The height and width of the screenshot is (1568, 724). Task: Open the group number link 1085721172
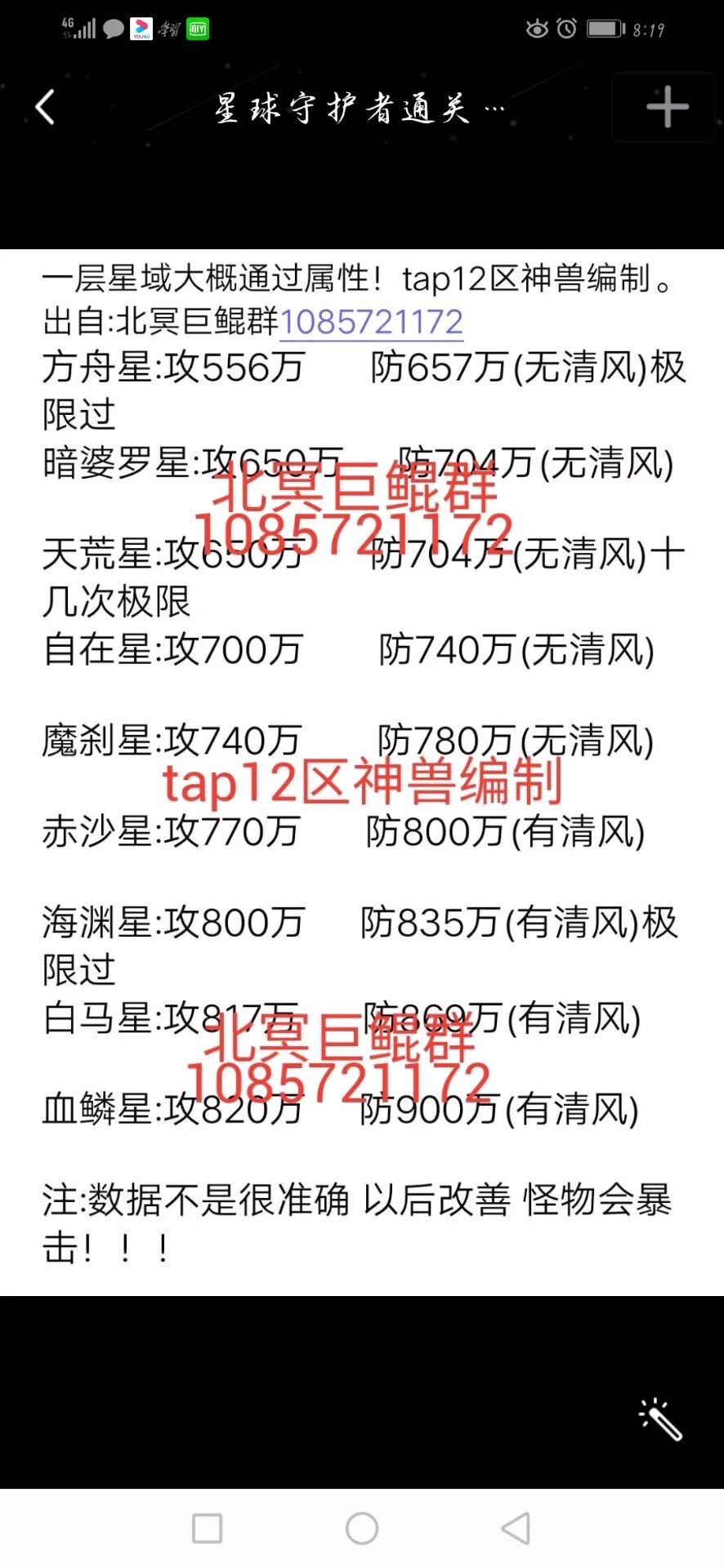click(x=372, y=323)
